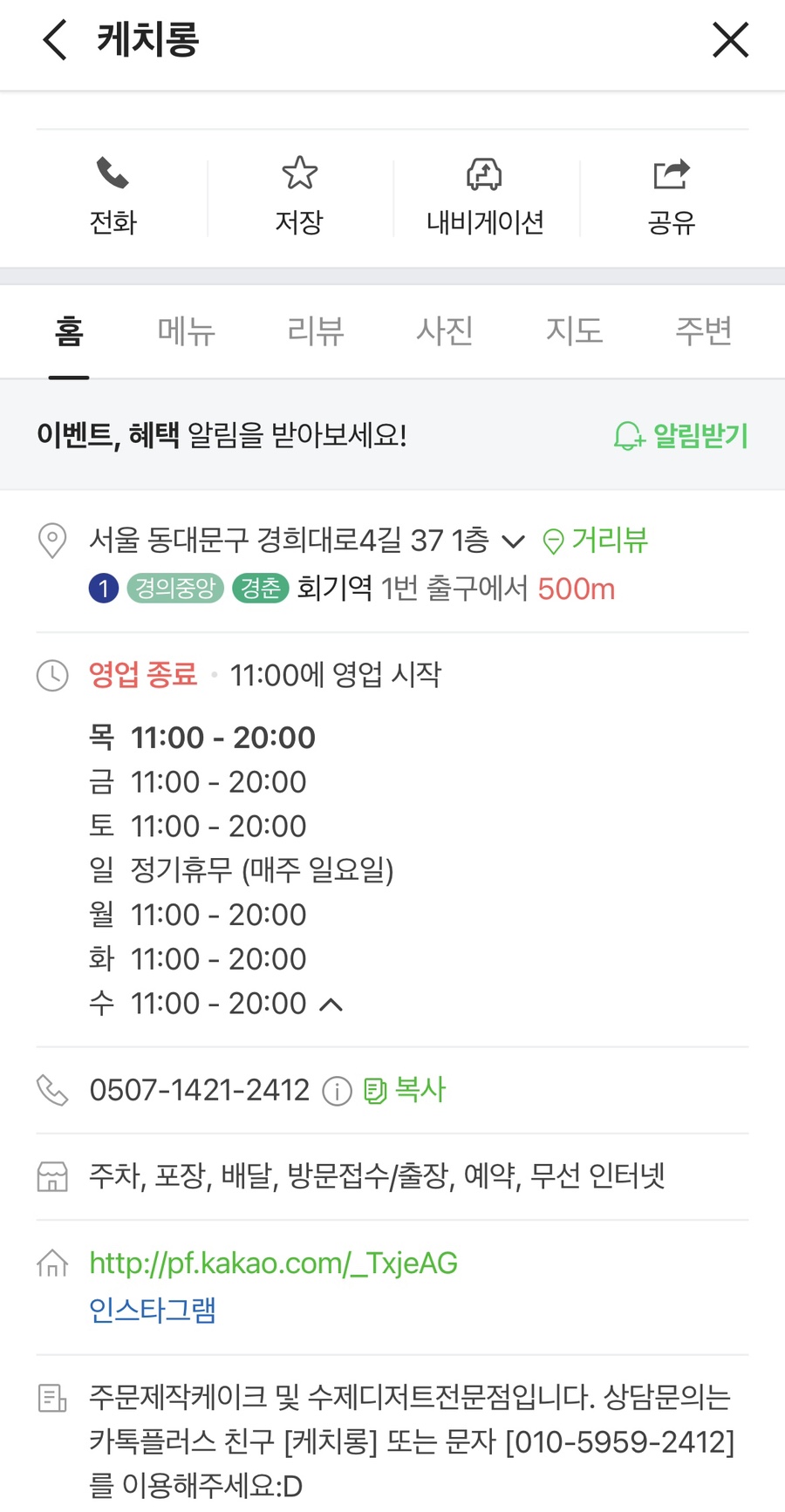Copy the phone number with 복사
Image resolution: width=785 pixels, height=1512 pixels.
406,1090
